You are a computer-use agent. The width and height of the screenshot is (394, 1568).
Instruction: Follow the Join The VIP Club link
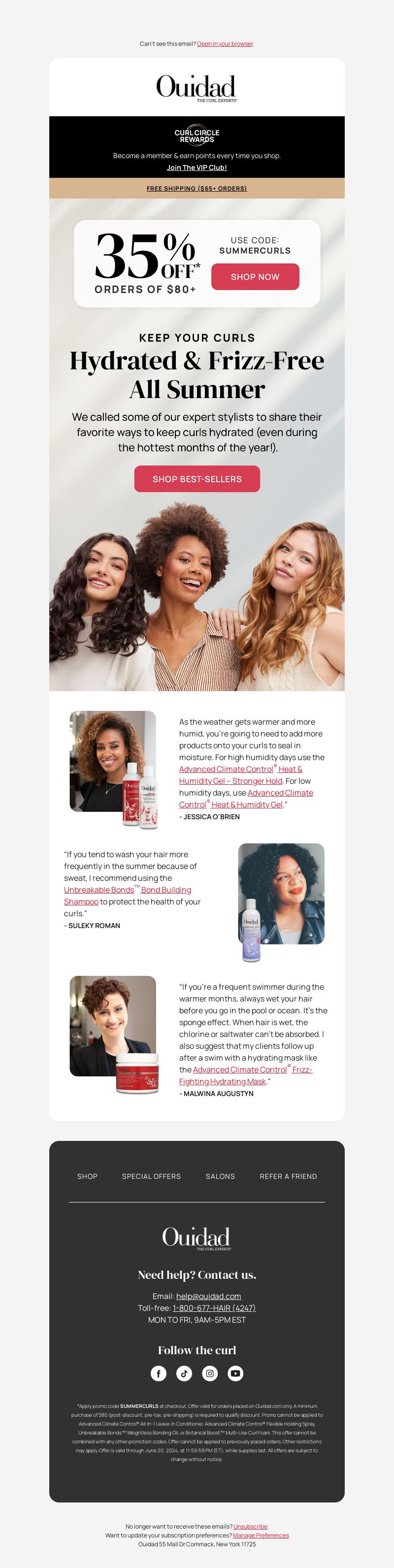tap(197, 167)
